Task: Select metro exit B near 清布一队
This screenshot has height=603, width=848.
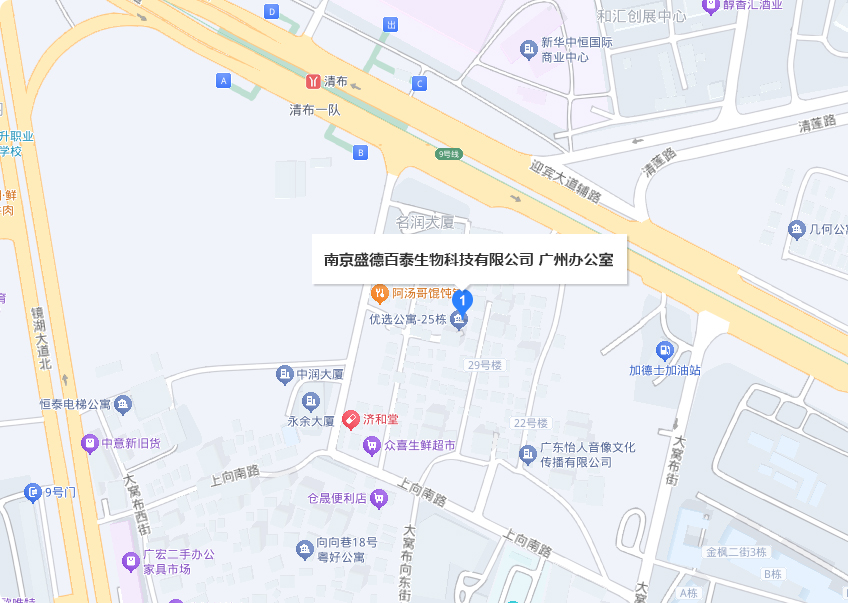Action: click(x=361, y=152)
